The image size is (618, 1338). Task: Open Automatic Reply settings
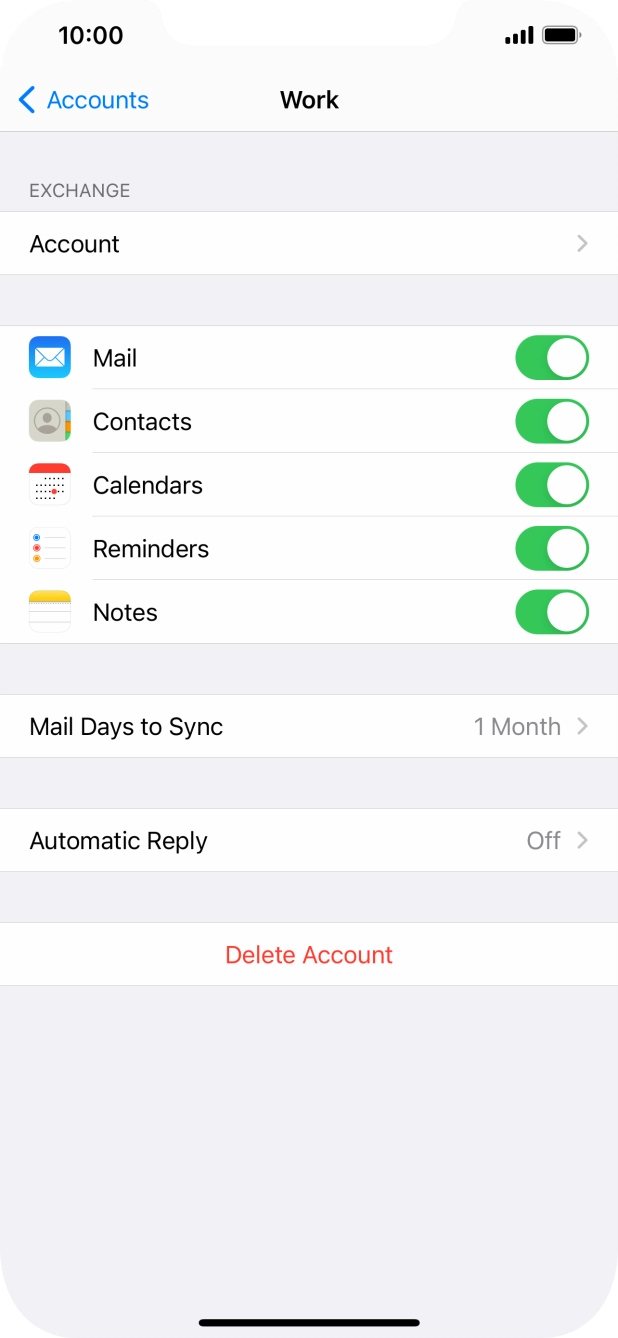tap(308, 841)
